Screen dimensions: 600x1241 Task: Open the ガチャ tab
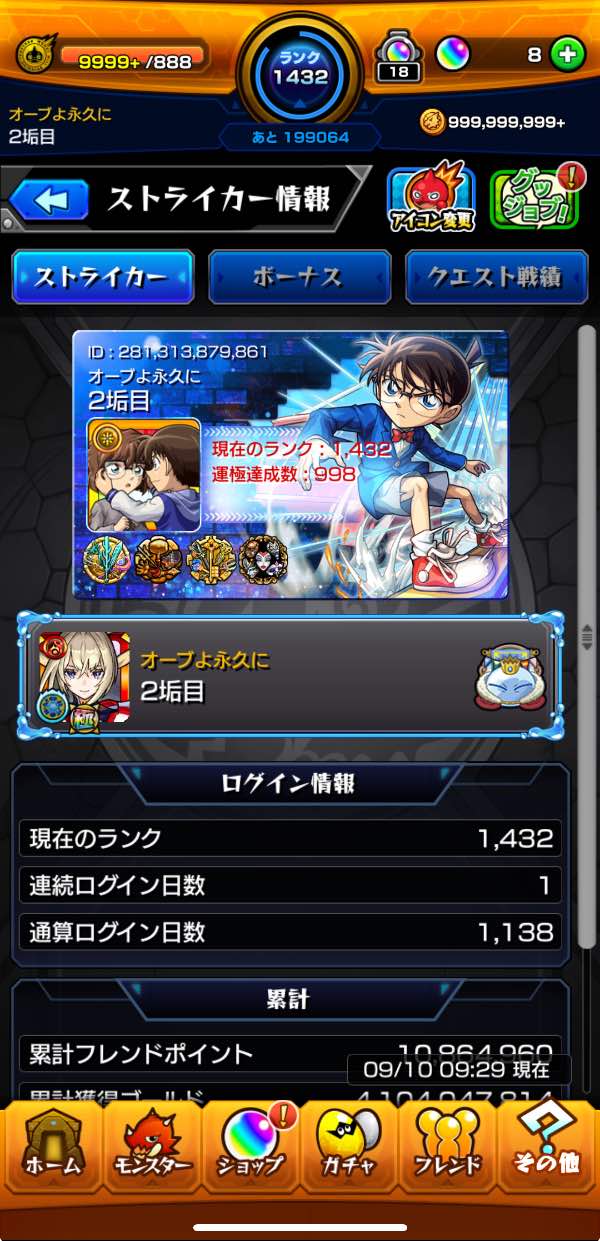coord(348,1150)
